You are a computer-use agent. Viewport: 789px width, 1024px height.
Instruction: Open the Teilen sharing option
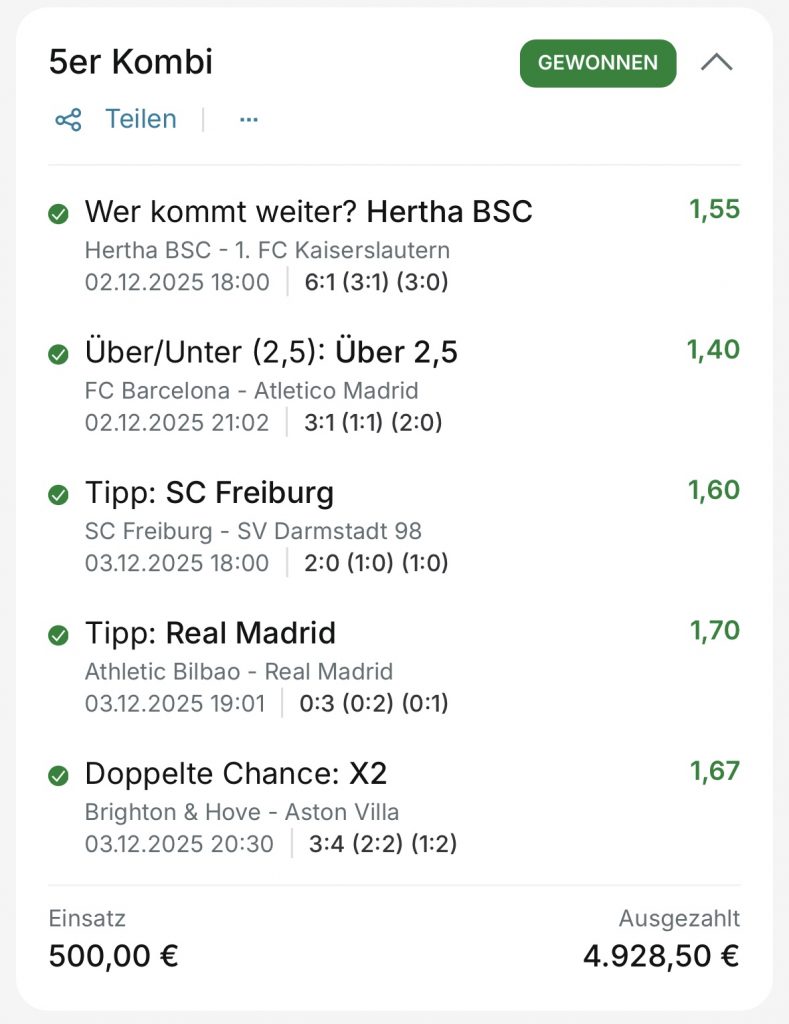[141, 119]
